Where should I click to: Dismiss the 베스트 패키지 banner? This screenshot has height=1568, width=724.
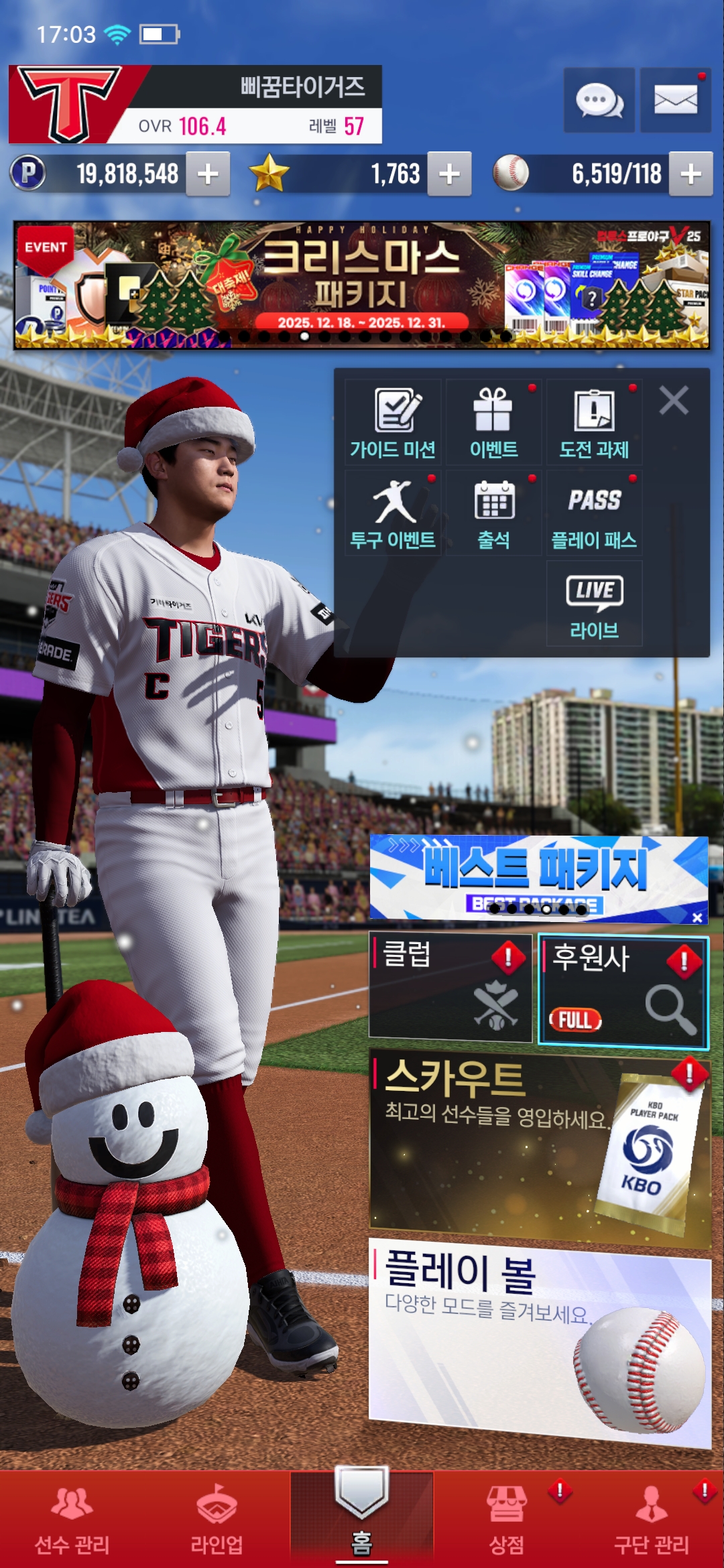pos(697,917)
